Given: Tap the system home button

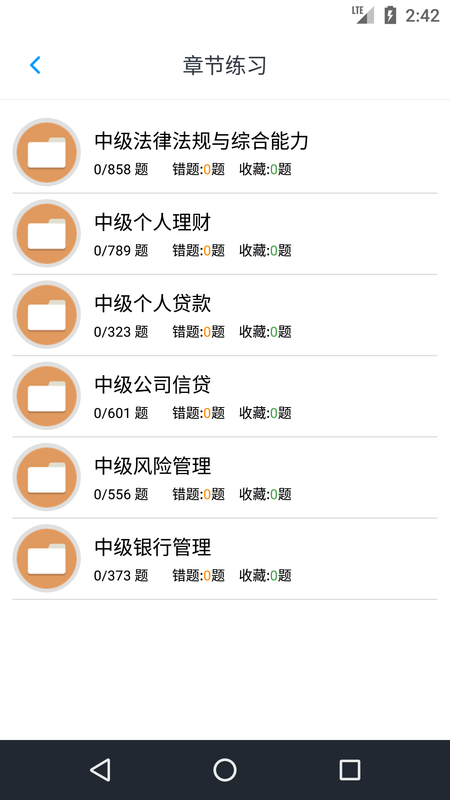Looking at the screenshot, I should (x=225, y=770).
